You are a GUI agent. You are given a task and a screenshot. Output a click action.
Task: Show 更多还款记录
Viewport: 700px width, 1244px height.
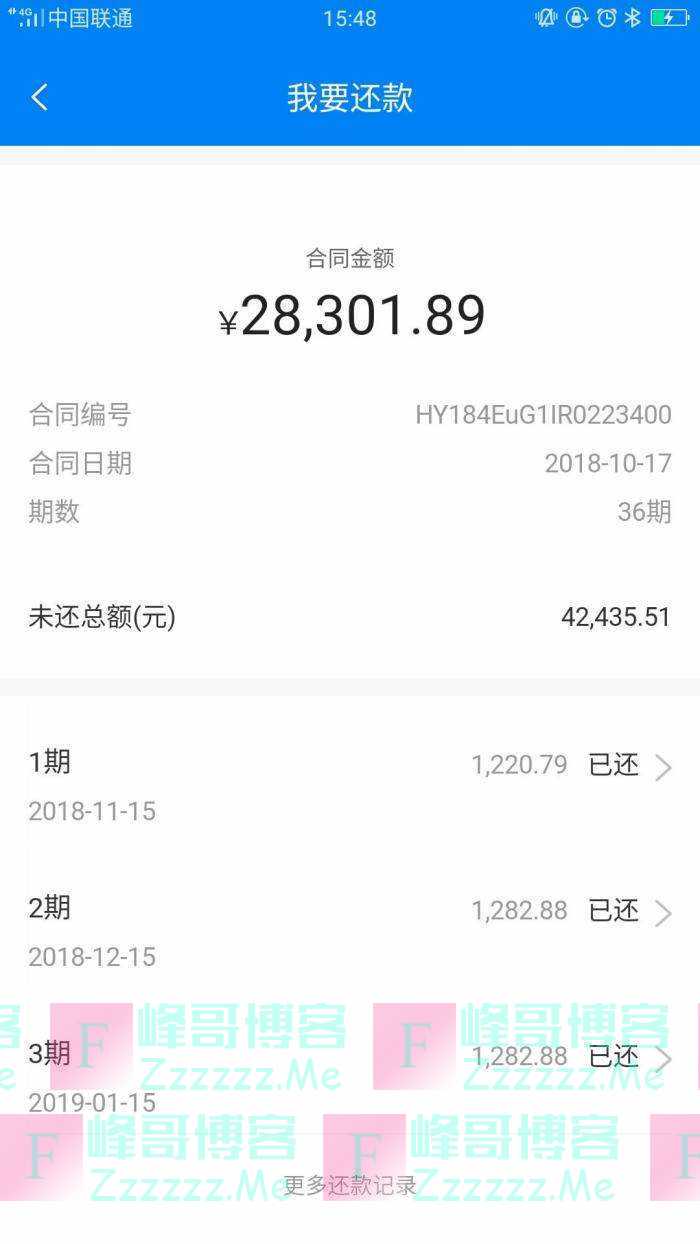350,1186
